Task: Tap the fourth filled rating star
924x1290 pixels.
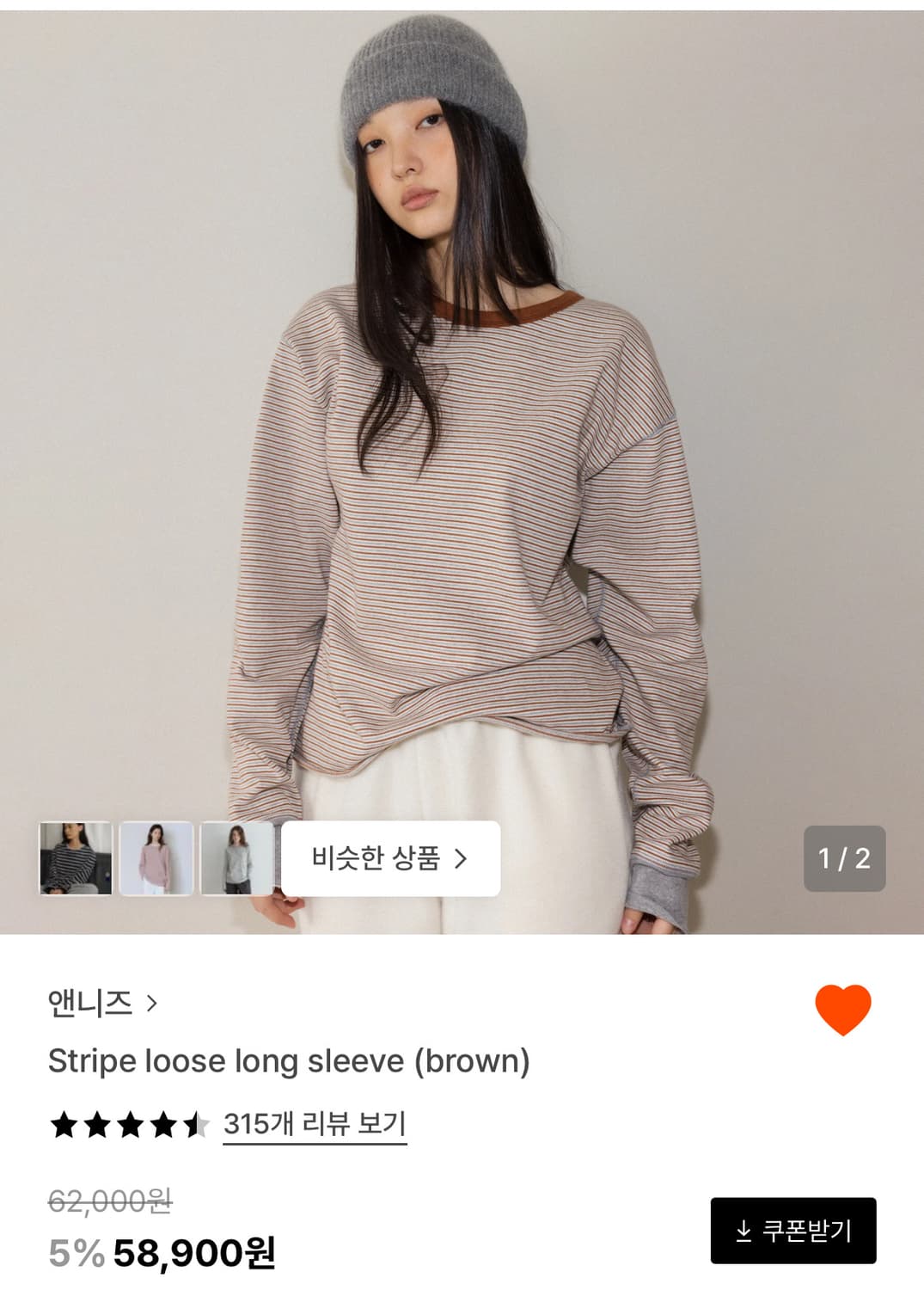Action: click(163, 1123)
